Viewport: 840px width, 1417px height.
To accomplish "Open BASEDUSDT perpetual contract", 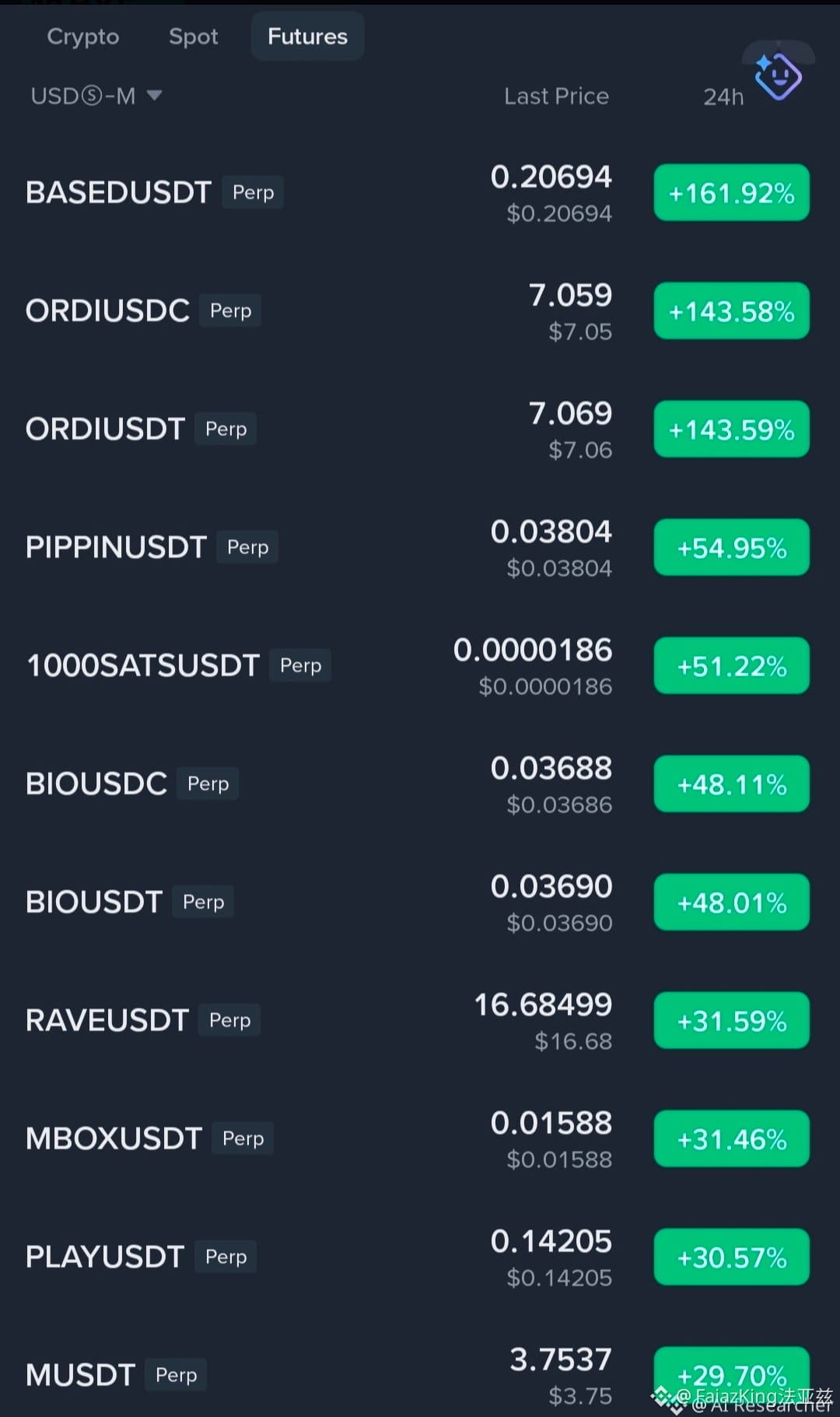I will click(420, 193).
